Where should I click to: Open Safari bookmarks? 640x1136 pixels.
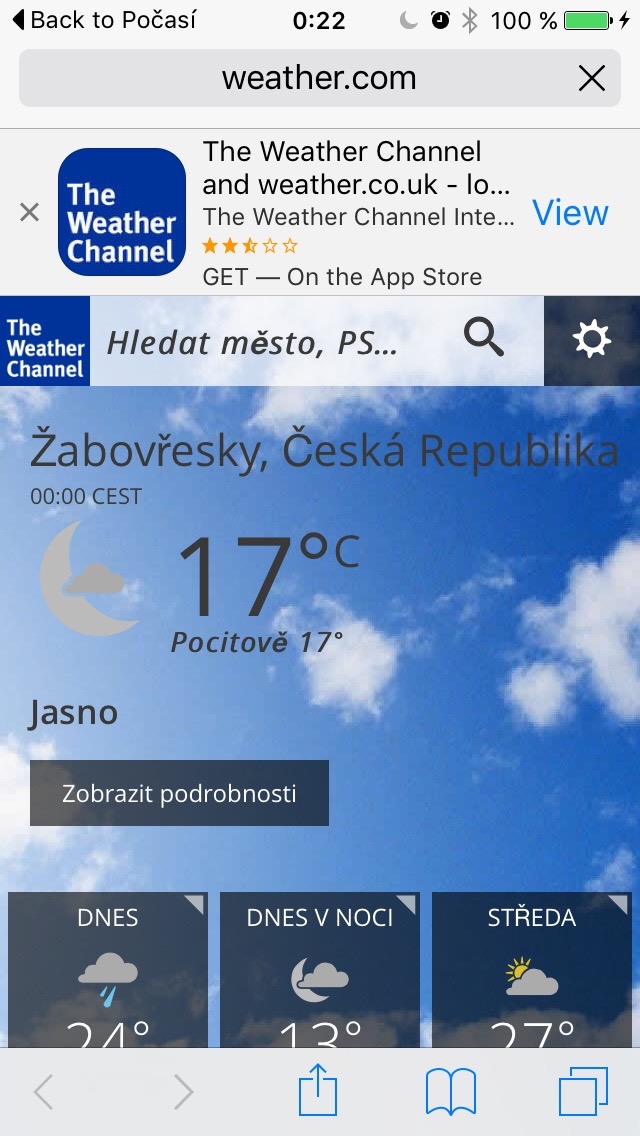[x=451, y=1091]
